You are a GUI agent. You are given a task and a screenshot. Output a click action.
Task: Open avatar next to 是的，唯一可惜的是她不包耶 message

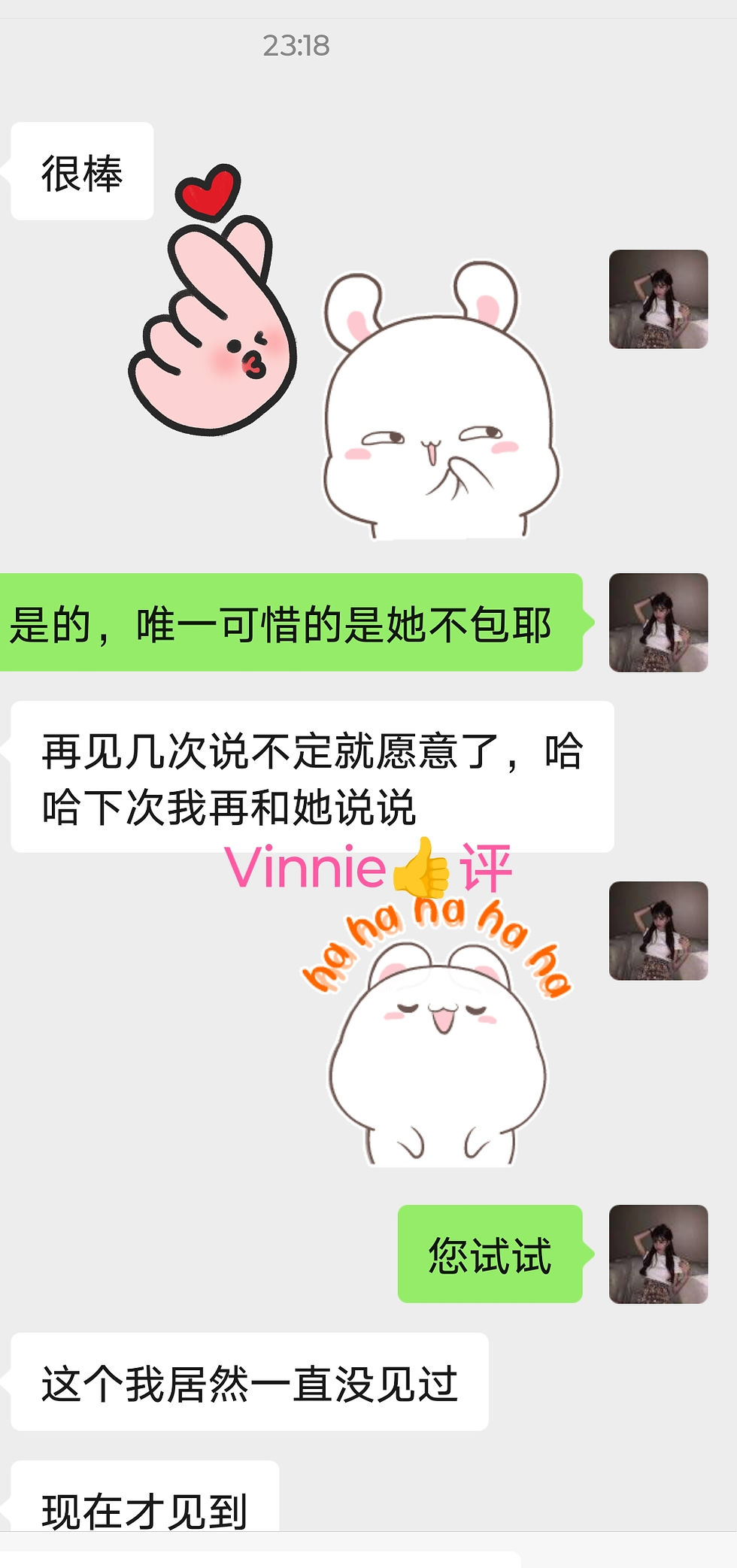(x=658, y=622)
